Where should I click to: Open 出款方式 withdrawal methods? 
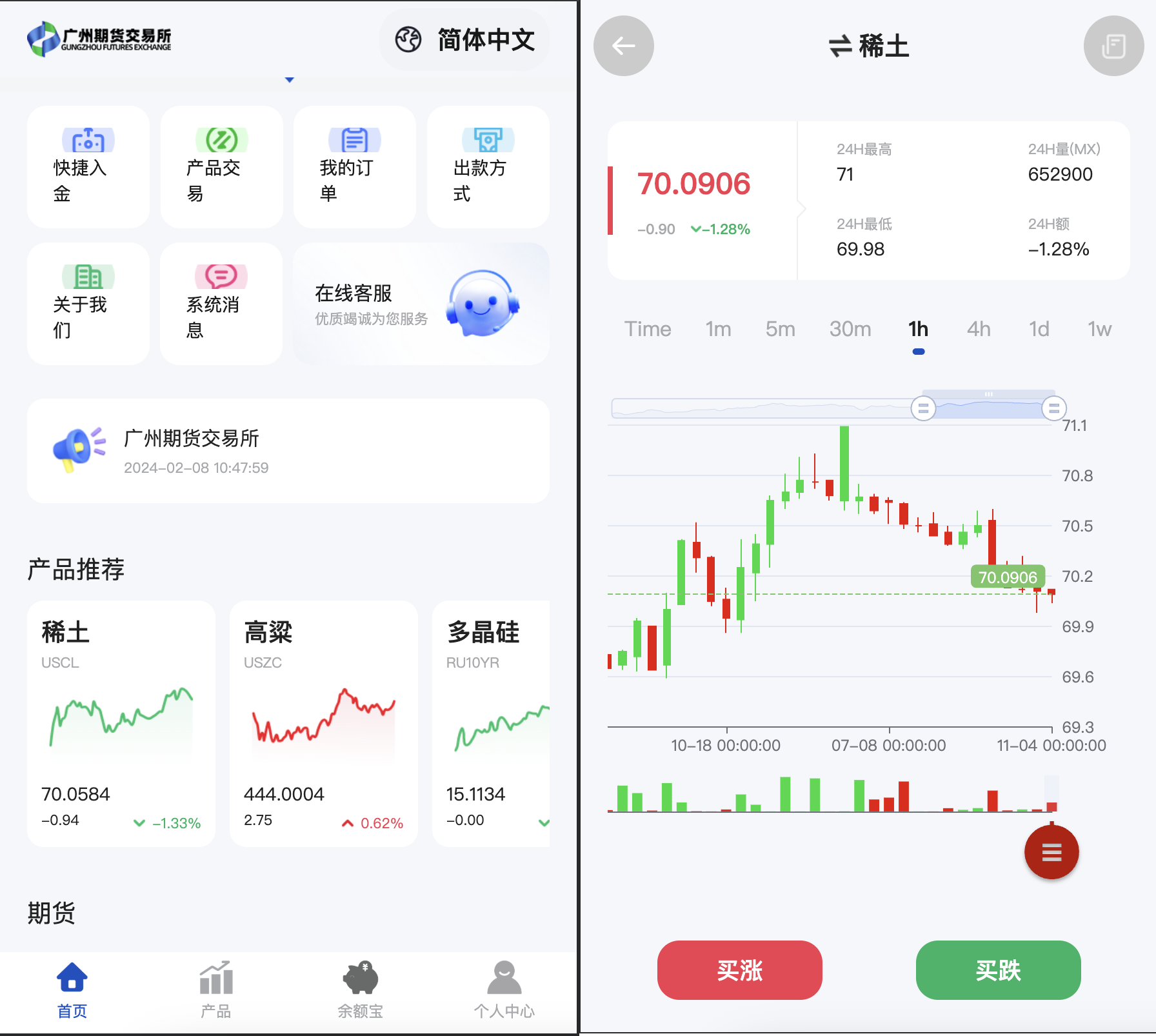click(488, 166)
